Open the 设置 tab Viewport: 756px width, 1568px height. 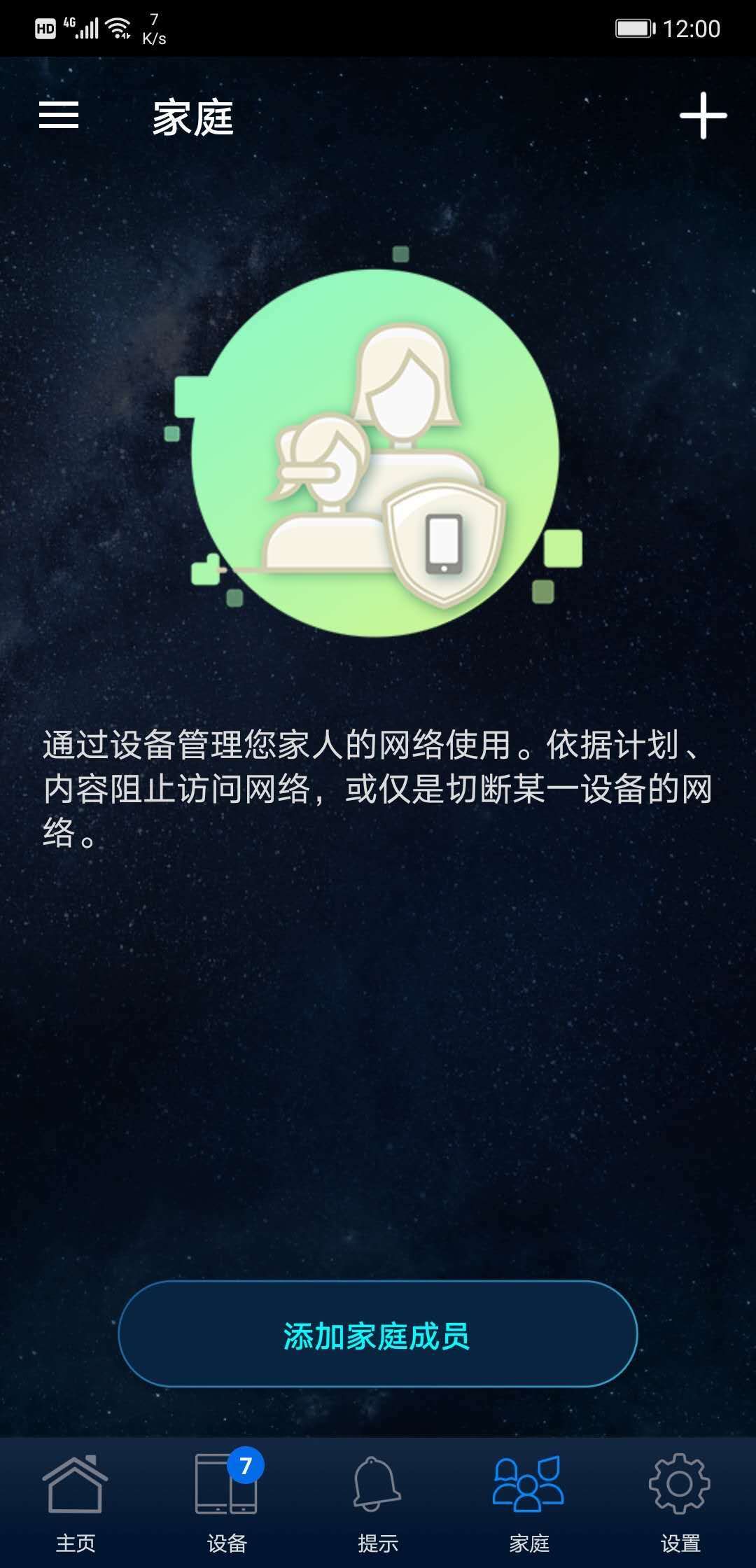(x=680, y=1501)
